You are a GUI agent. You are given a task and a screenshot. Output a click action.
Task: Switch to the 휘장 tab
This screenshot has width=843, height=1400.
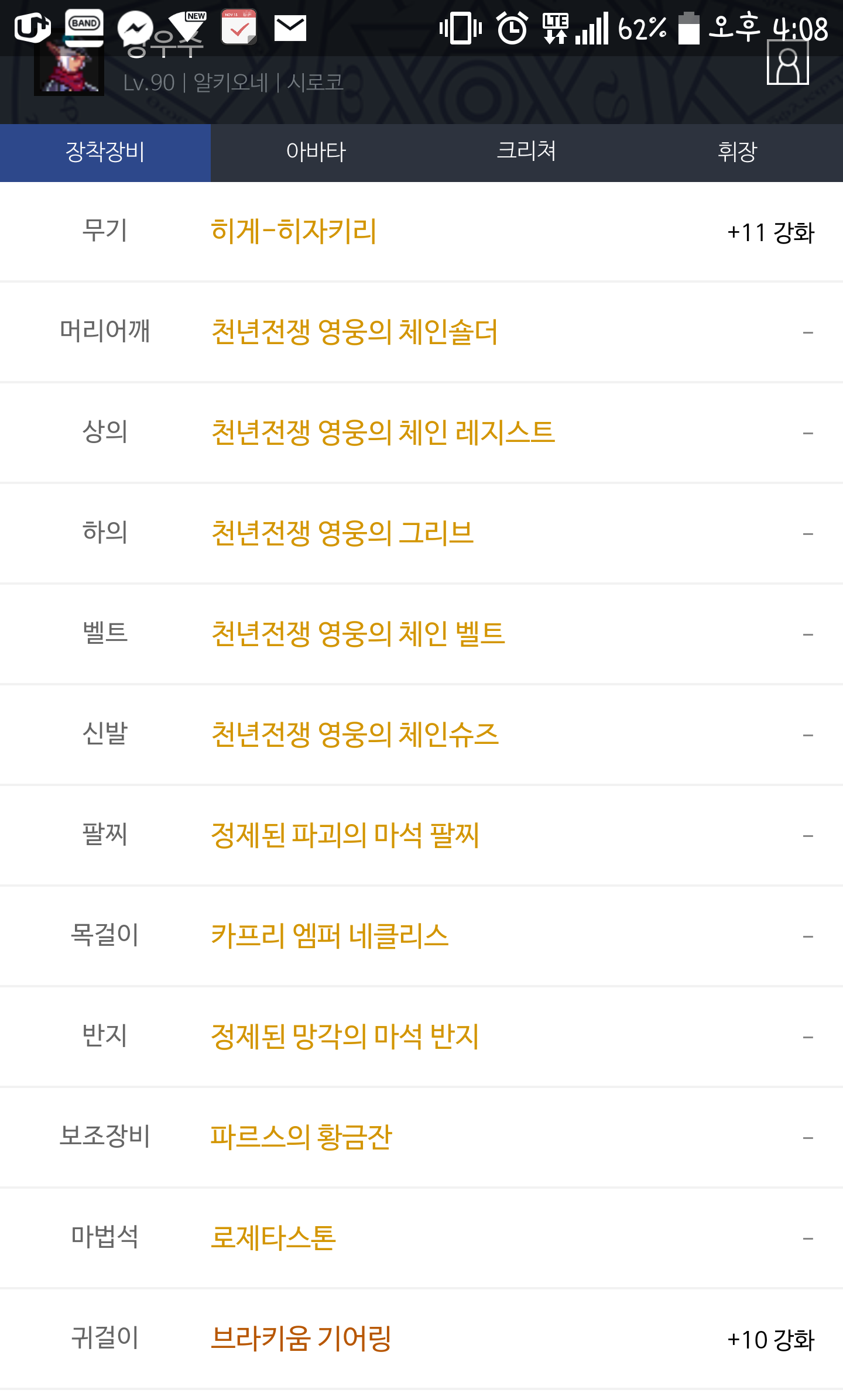click(738, 153)
